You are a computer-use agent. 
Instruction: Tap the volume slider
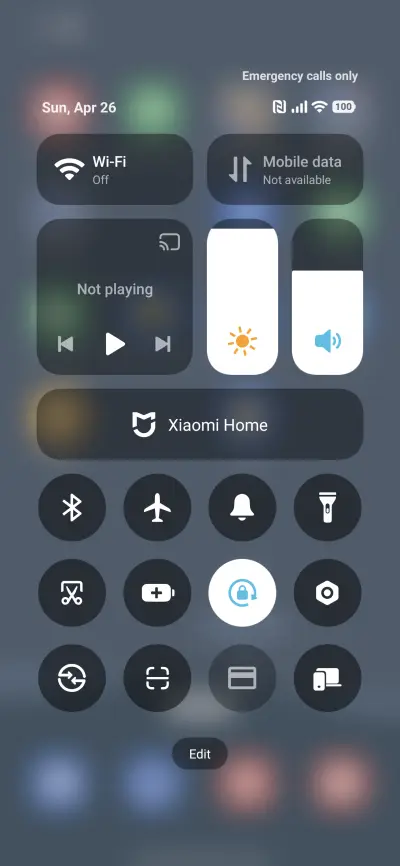328,297
